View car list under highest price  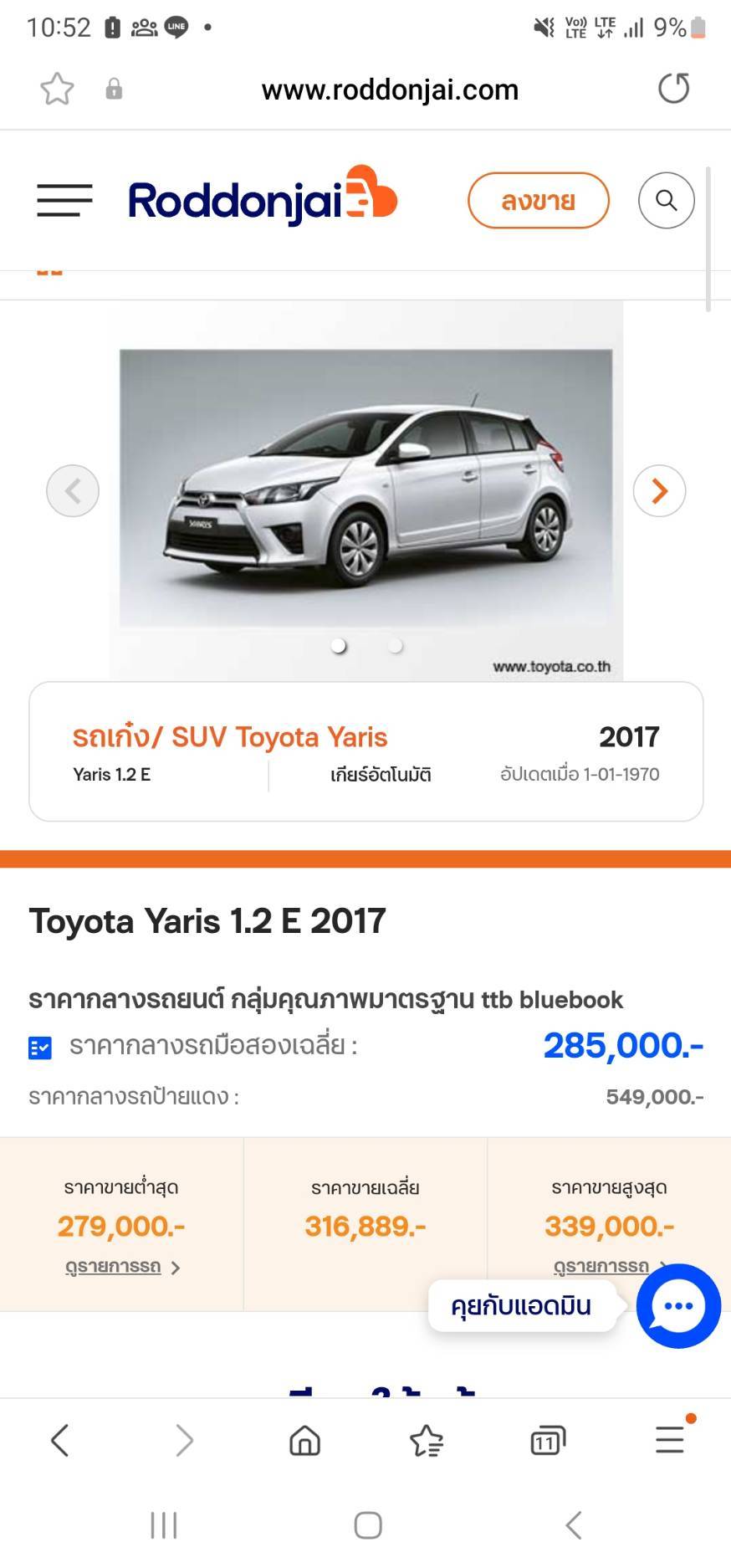602,1265
